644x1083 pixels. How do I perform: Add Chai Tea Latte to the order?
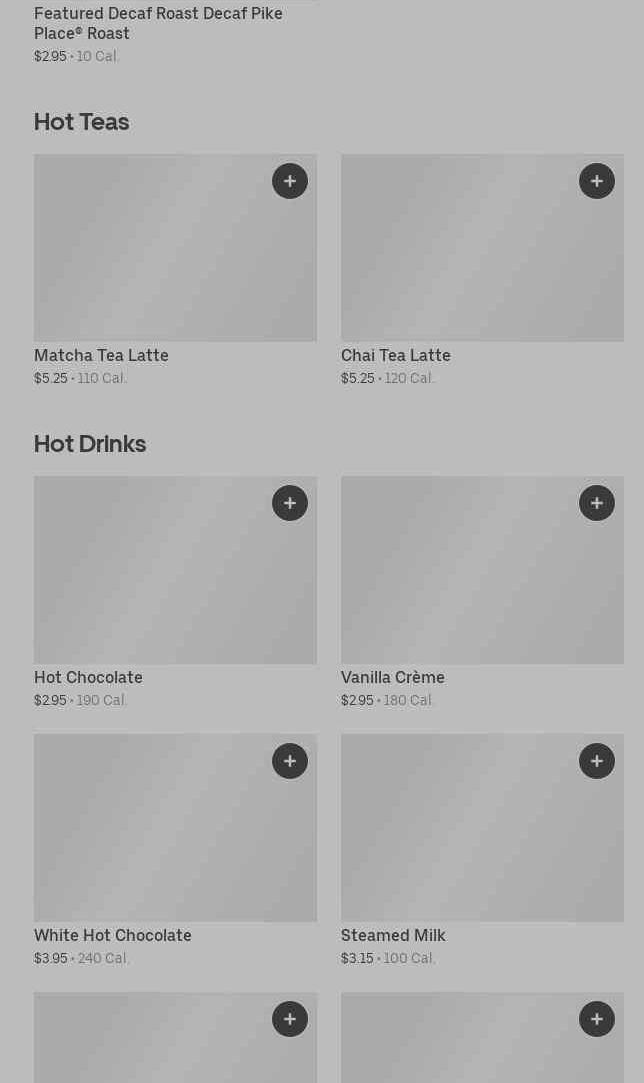coord(597,181)
